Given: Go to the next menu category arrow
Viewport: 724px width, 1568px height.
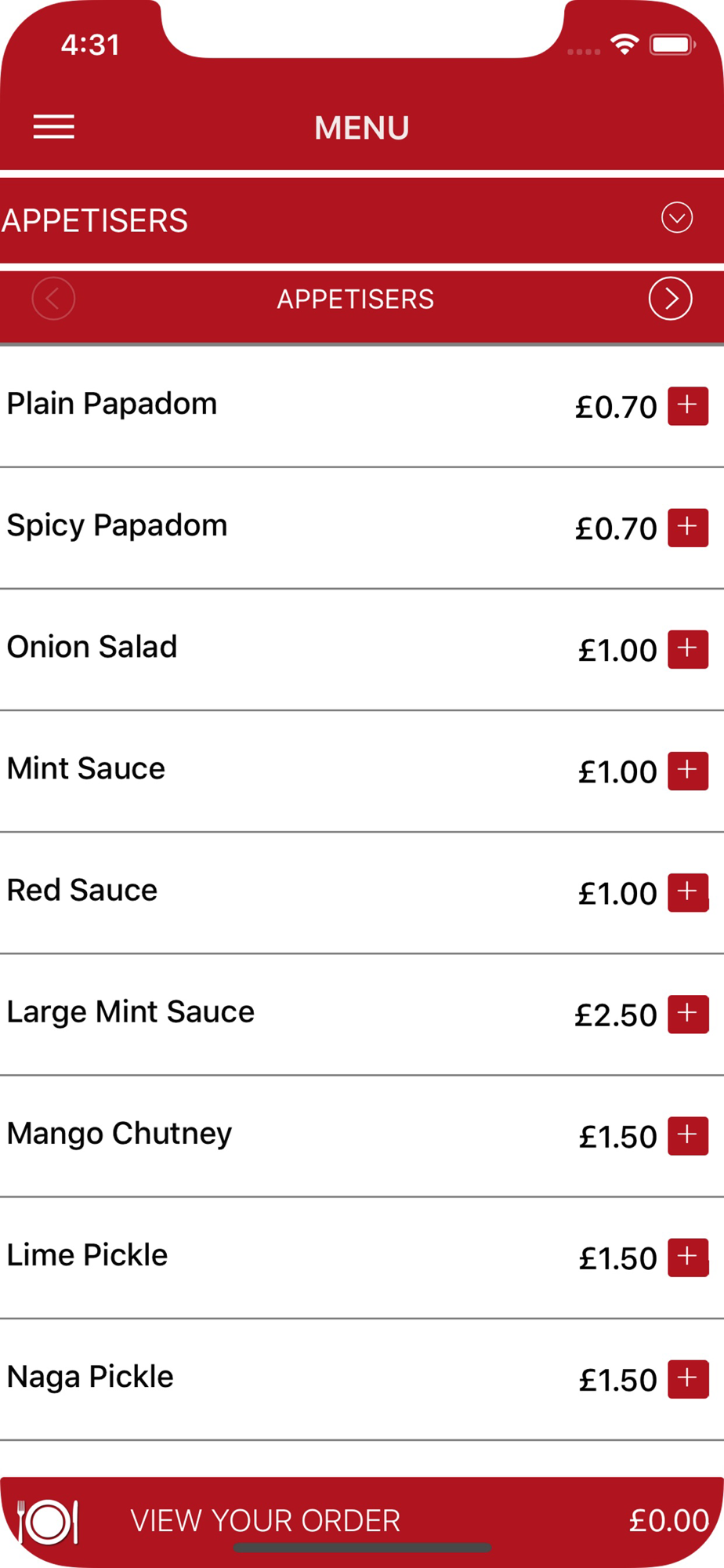Looking at the screenshot, I should tap(670, 299).
